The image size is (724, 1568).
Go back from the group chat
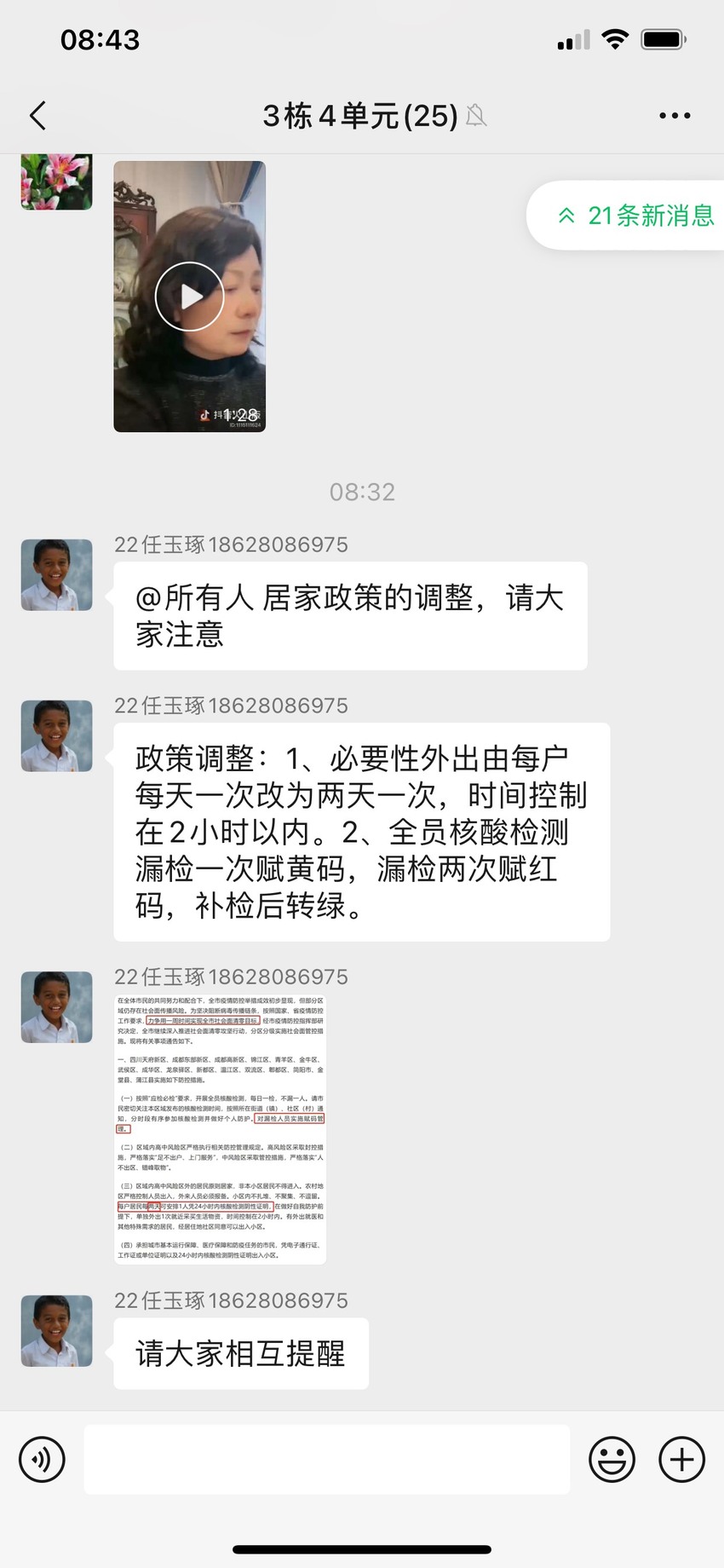click(x=37, y=115)
